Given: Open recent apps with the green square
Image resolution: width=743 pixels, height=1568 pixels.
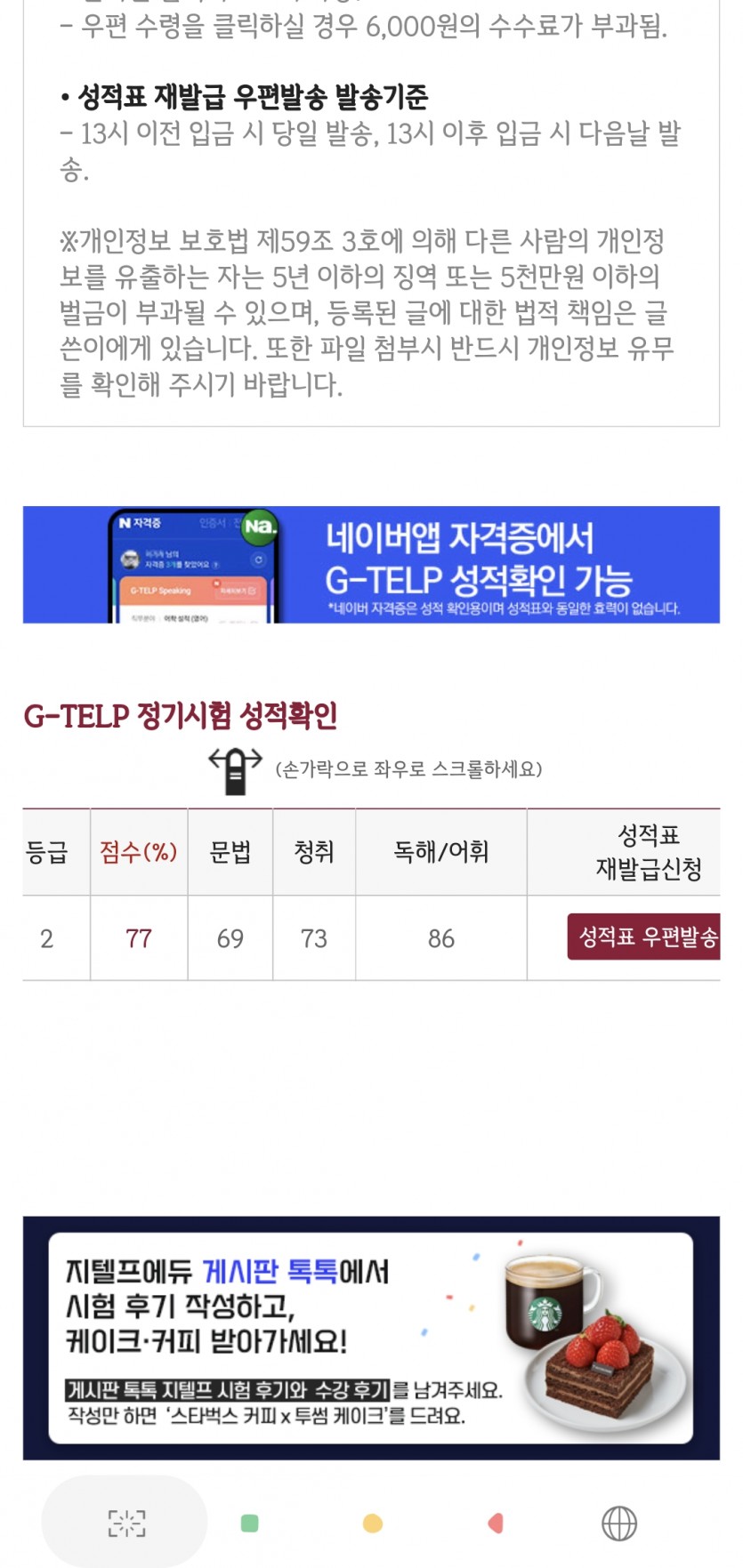Looking at the screenshot, I should (250, 1524).
